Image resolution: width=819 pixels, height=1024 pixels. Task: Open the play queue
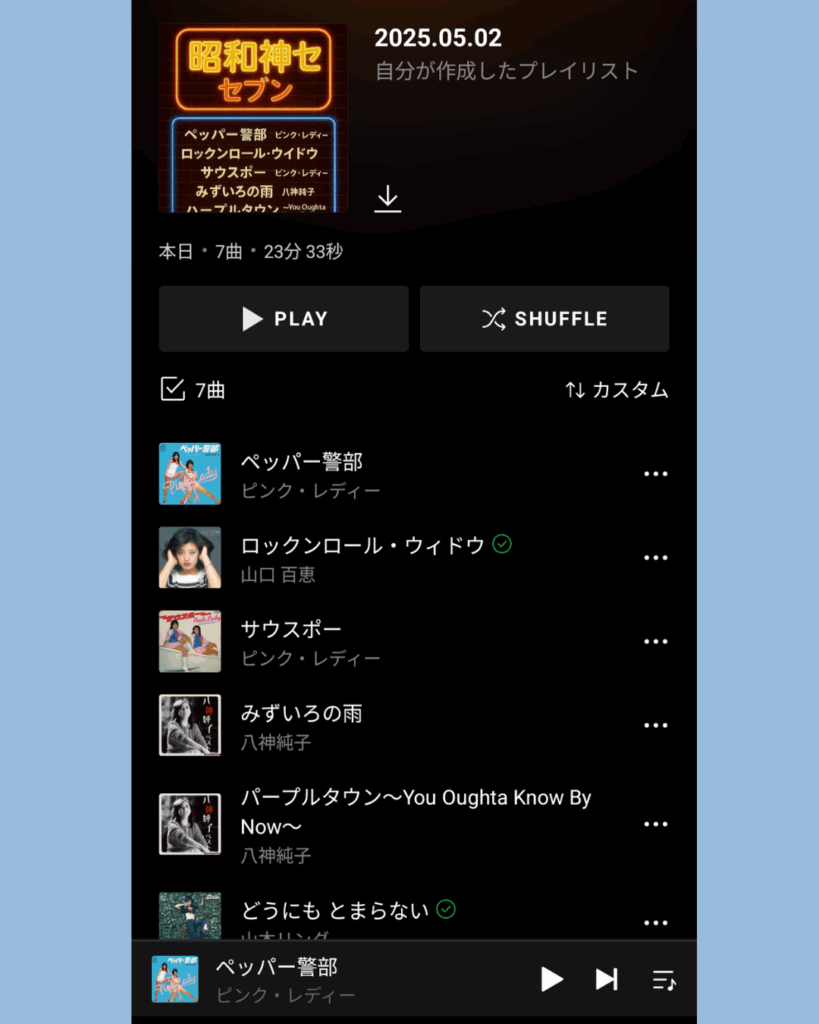pyautogui.click(x=663, y=980)
